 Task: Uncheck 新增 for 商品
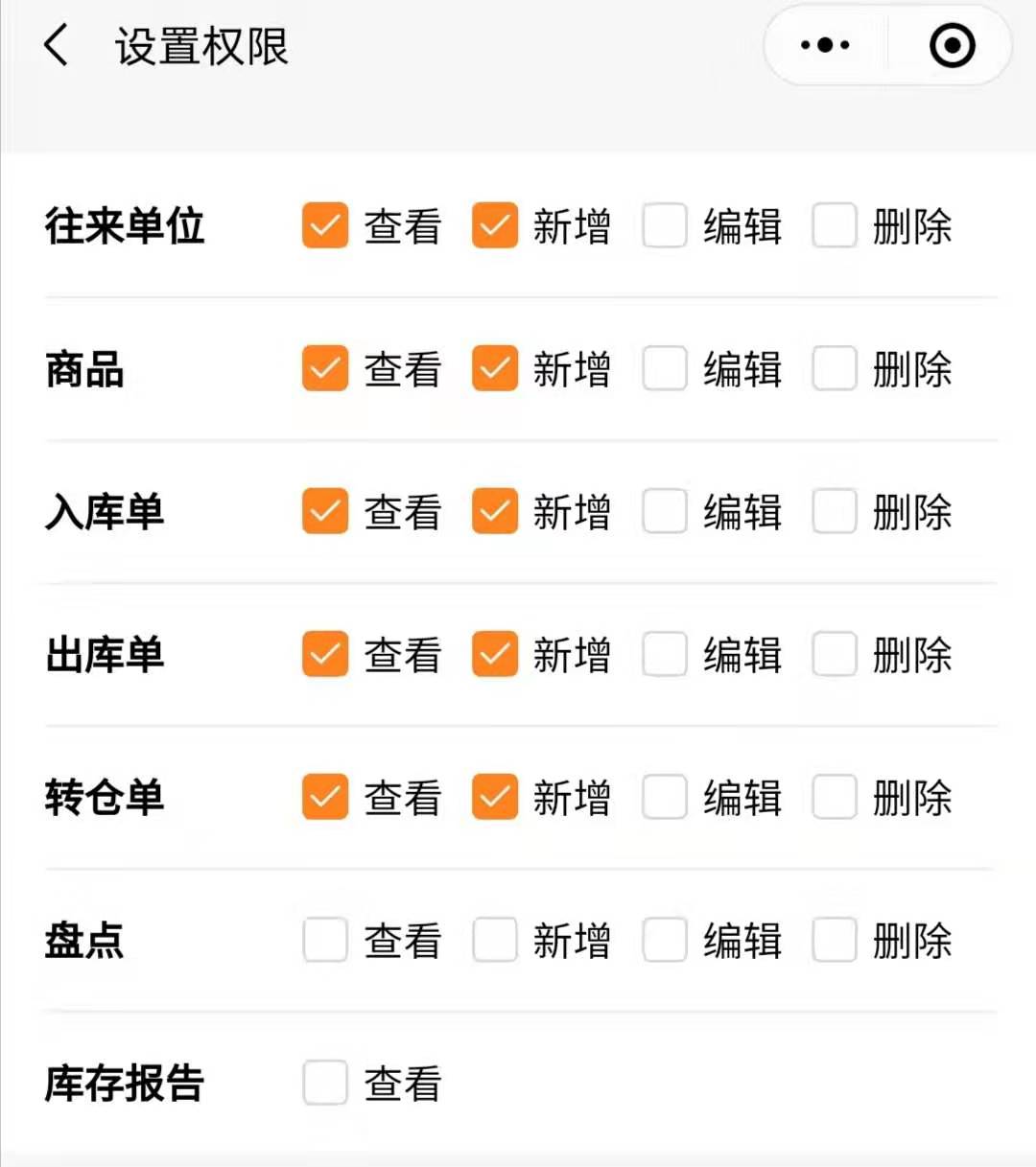click(x=495, y=369)
